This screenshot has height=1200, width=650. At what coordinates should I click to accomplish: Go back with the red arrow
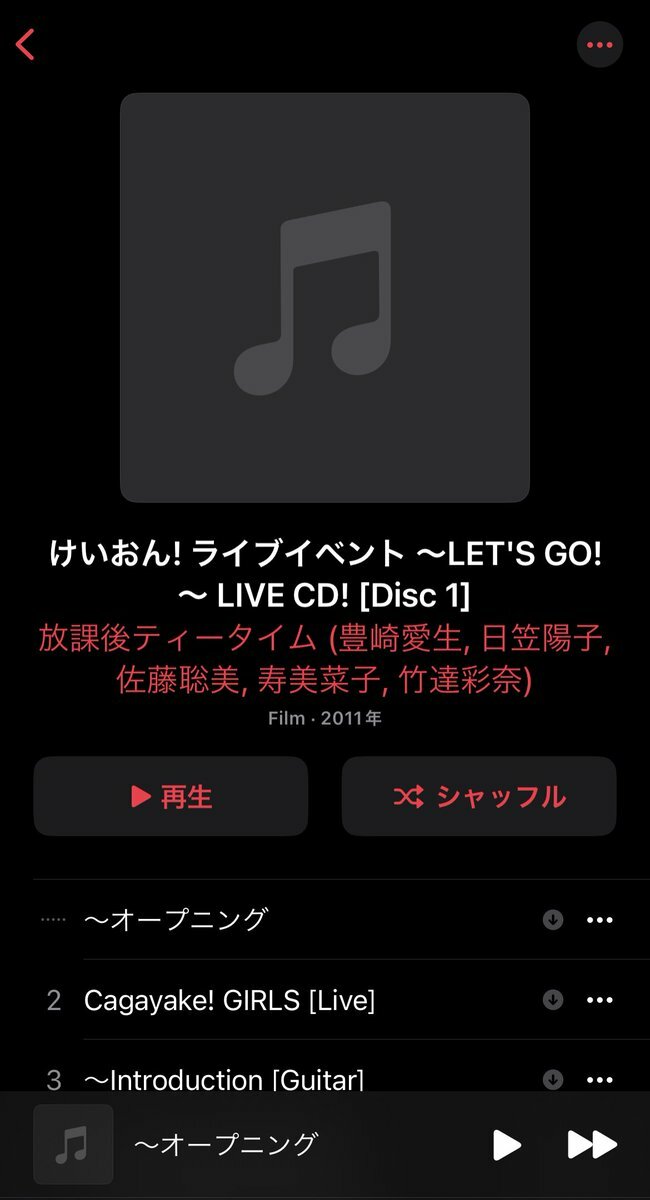tap(25, 44)
